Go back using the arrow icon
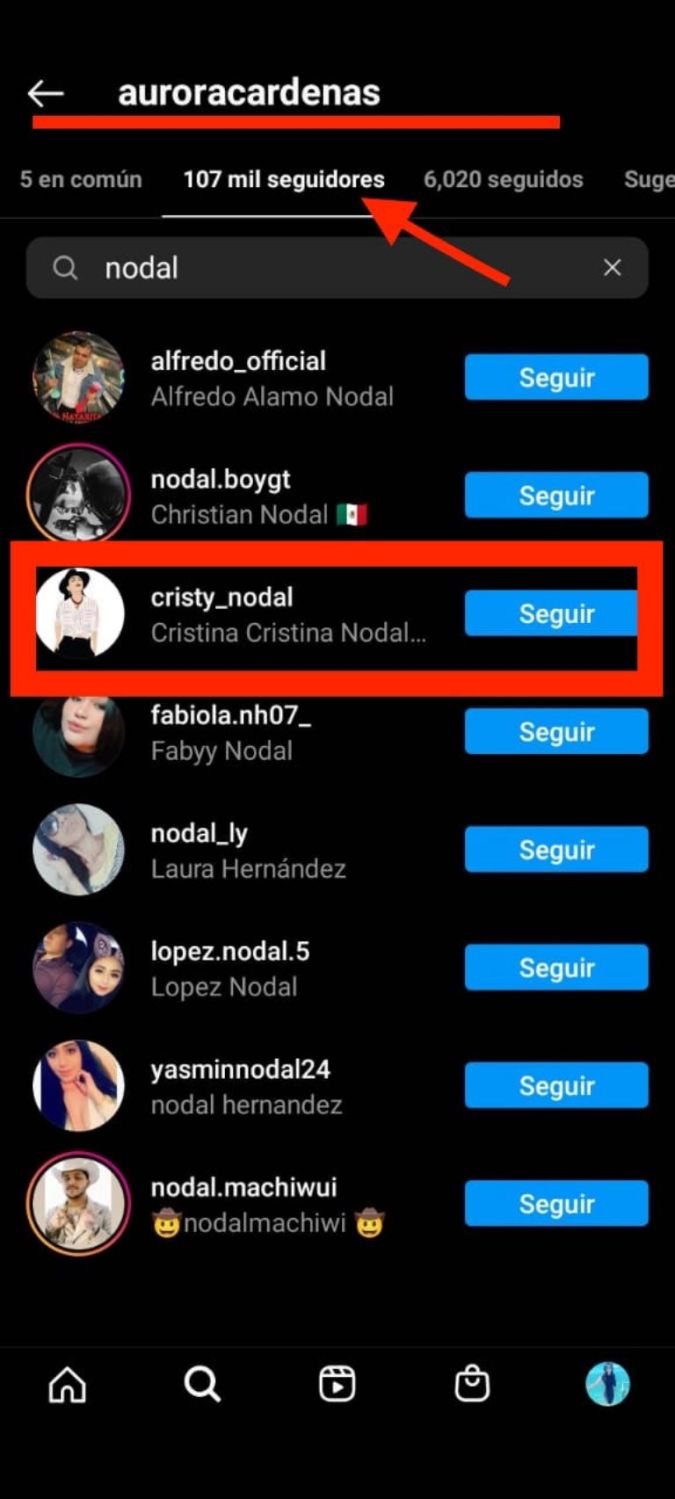 (x=46, y=93)
